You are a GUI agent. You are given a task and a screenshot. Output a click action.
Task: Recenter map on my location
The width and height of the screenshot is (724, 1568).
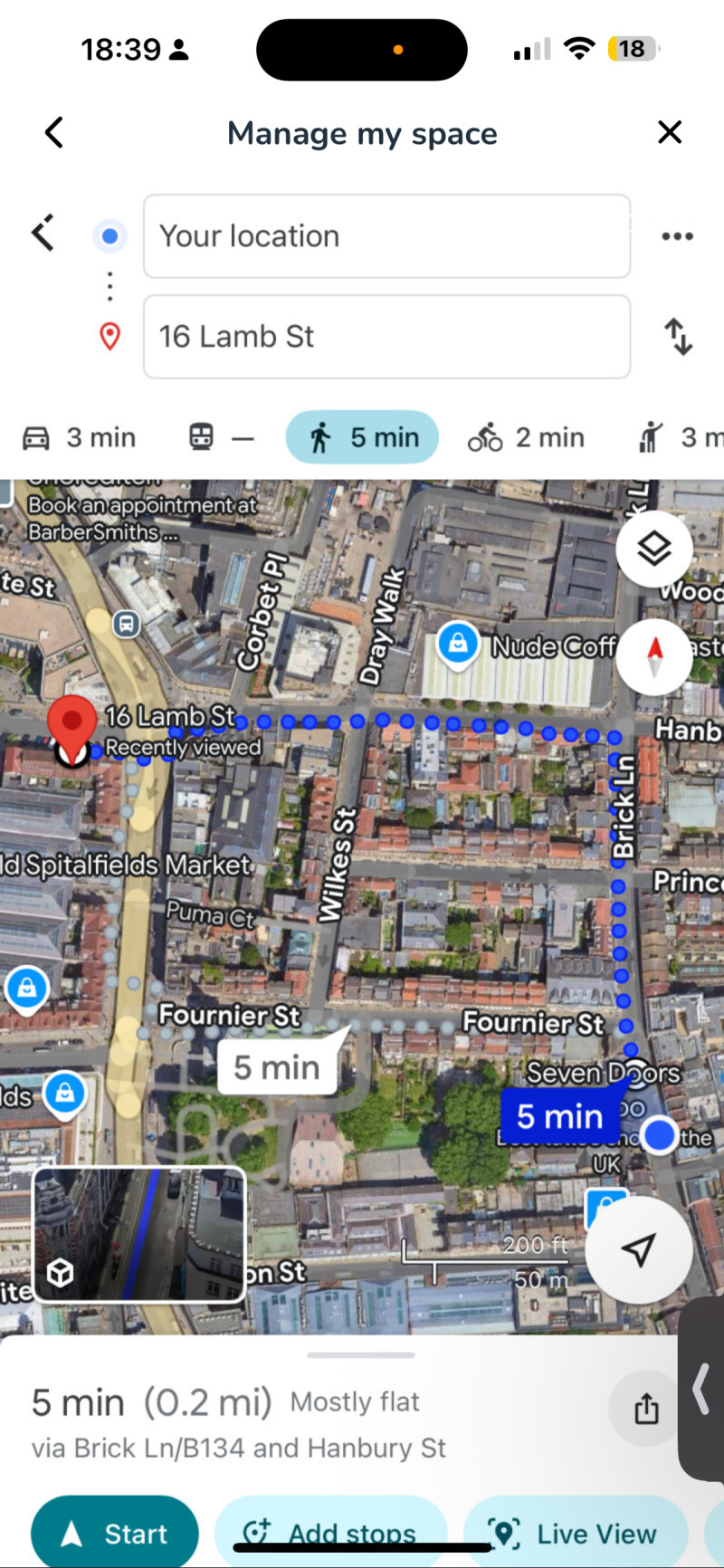coord(639,1250)
